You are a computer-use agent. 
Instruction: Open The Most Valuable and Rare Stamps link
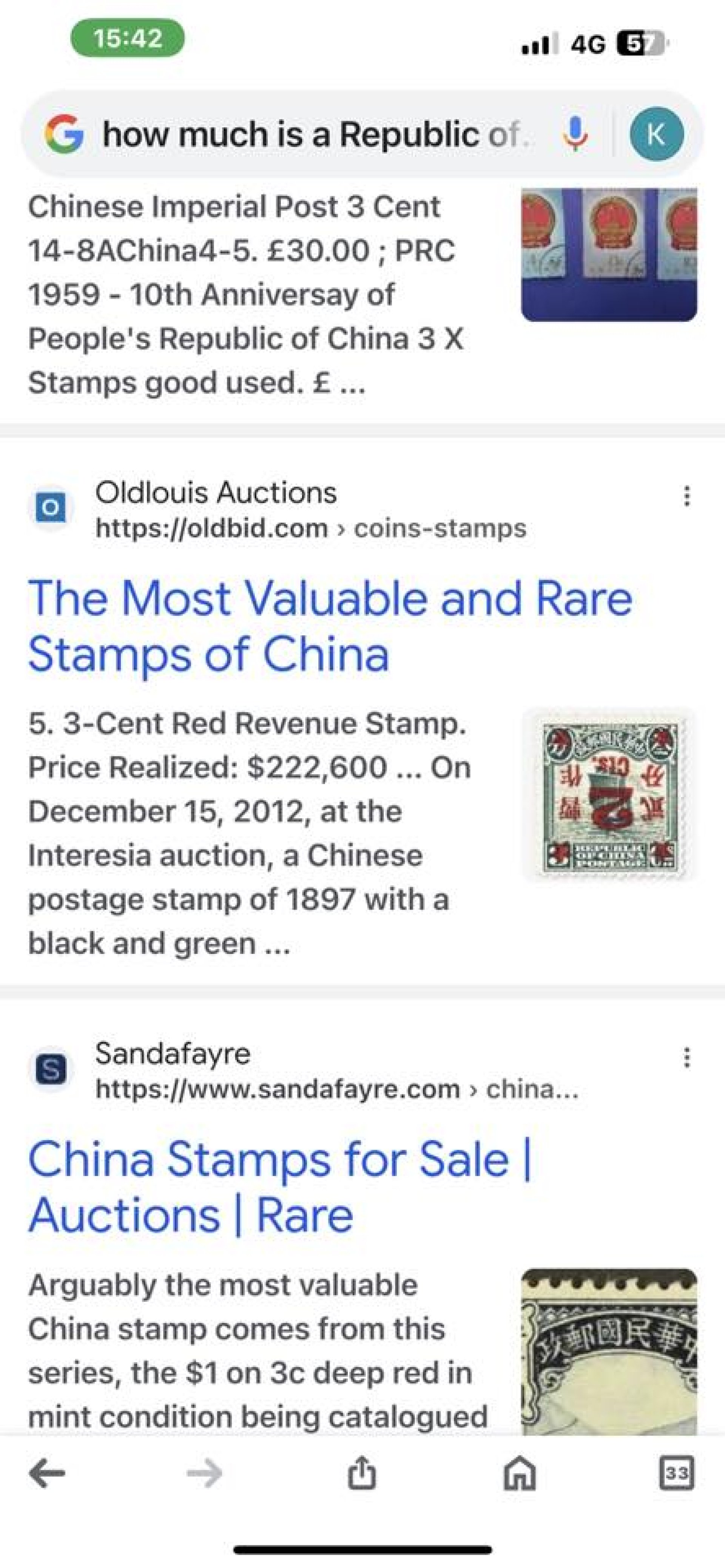tap(330, 626)
